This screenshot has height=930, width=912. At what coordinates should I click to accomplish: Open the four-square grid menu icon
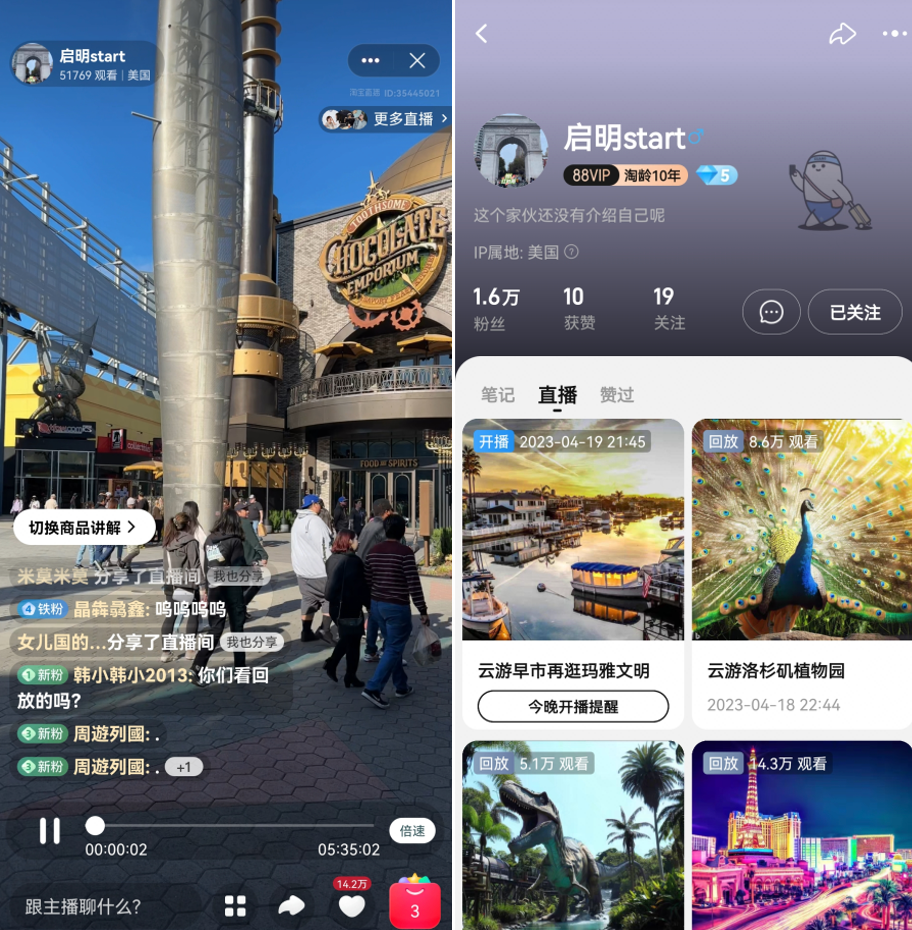tap(235, 906)
